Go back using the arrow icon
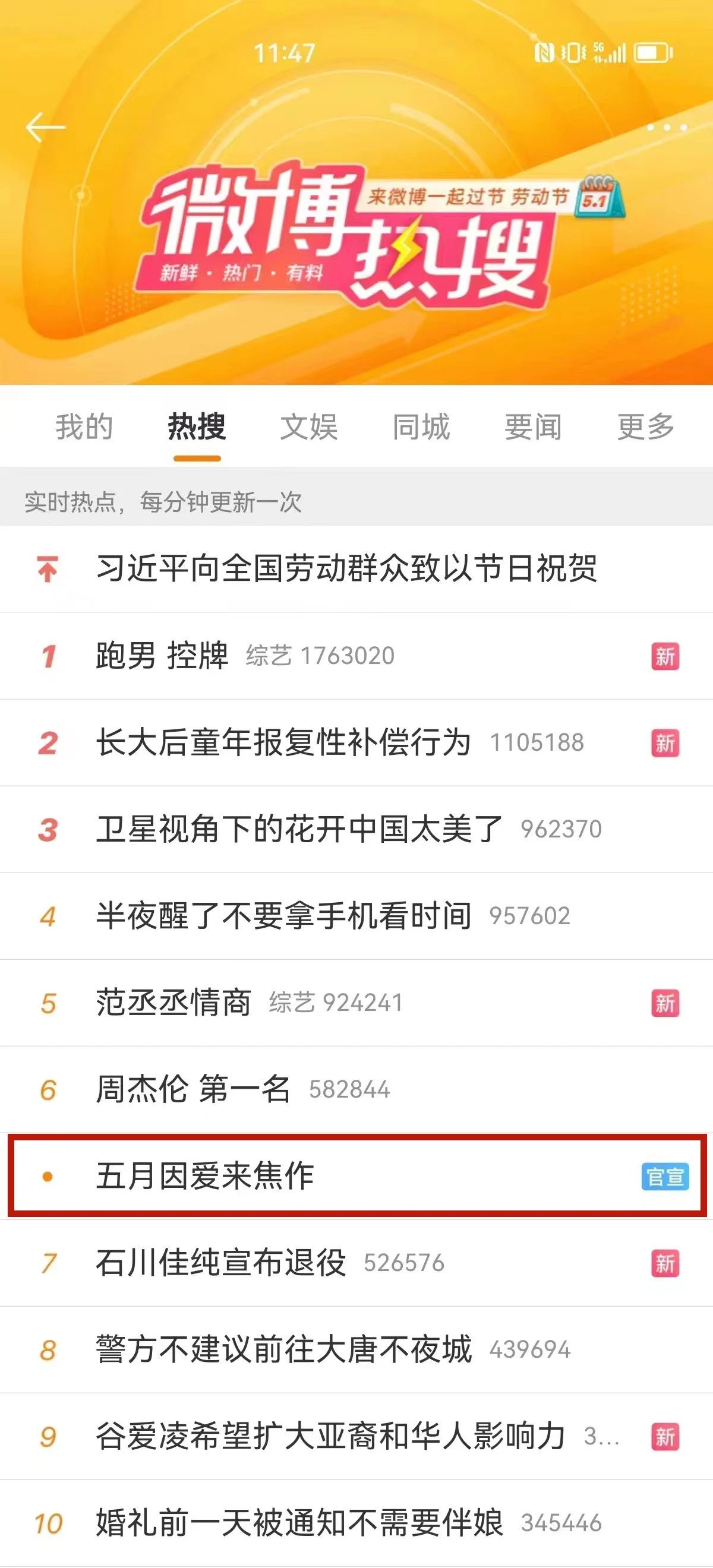 [45, 127]
